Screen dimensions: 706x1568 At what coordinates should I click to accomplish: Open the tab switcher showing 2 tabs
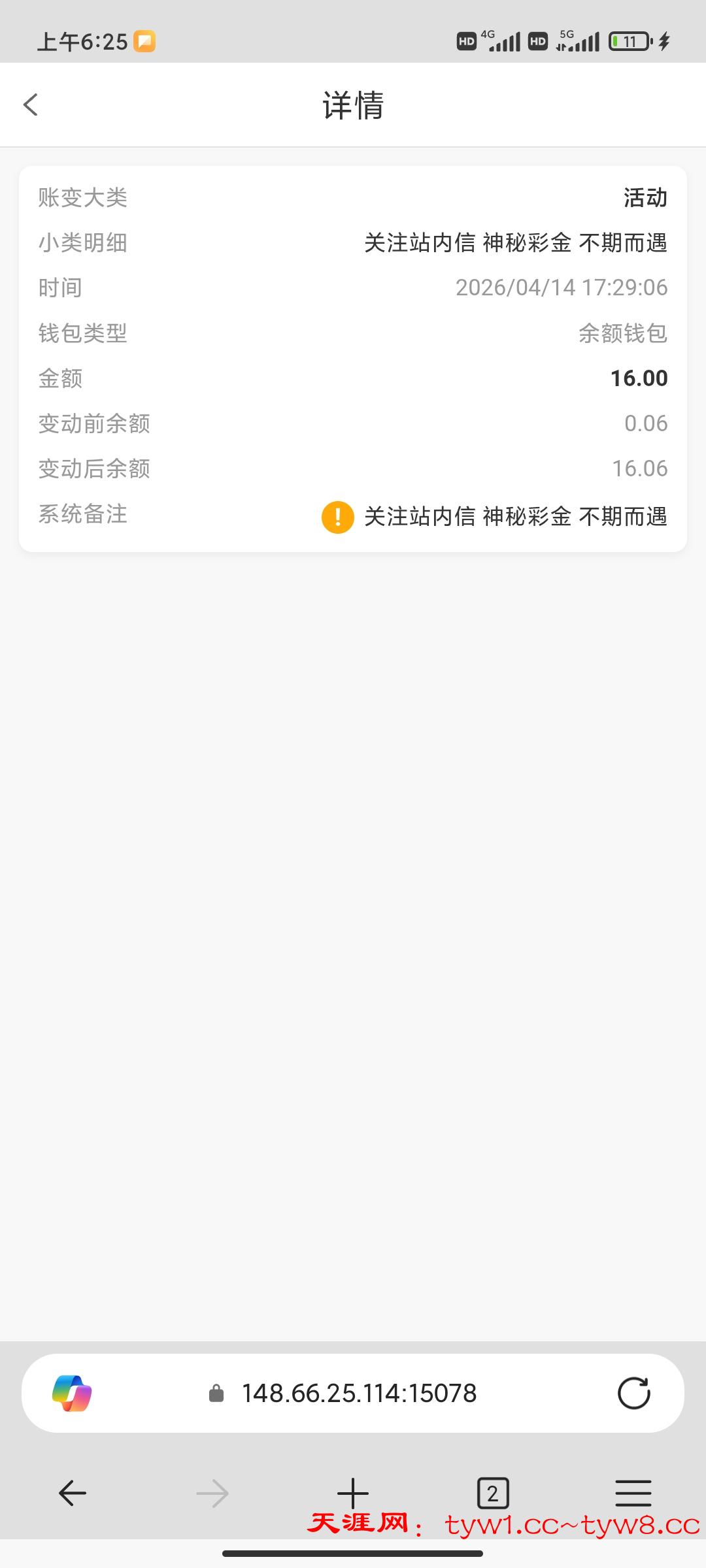493,1493
